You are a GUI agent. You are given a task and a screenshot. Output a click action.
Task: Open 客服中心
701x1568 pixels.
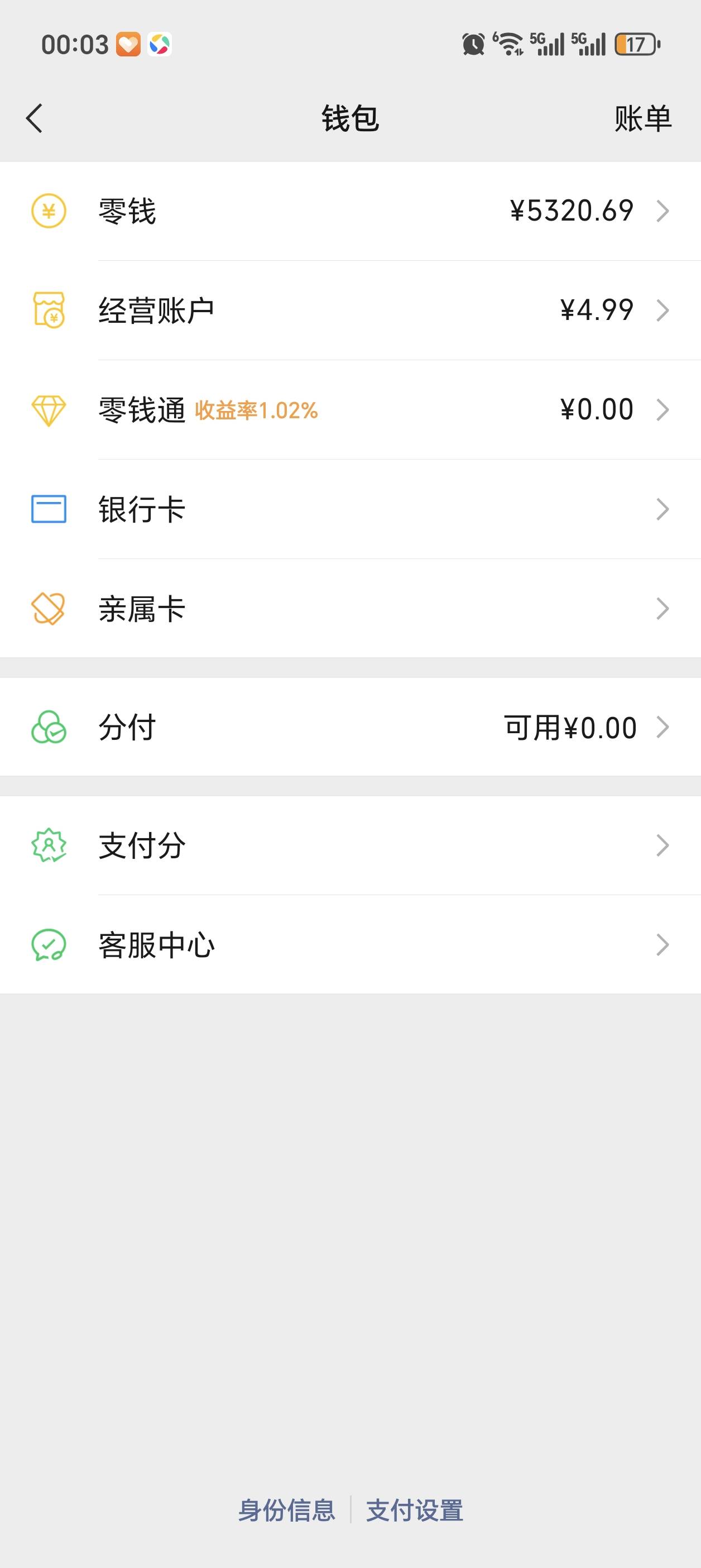(x=350, y=945)
